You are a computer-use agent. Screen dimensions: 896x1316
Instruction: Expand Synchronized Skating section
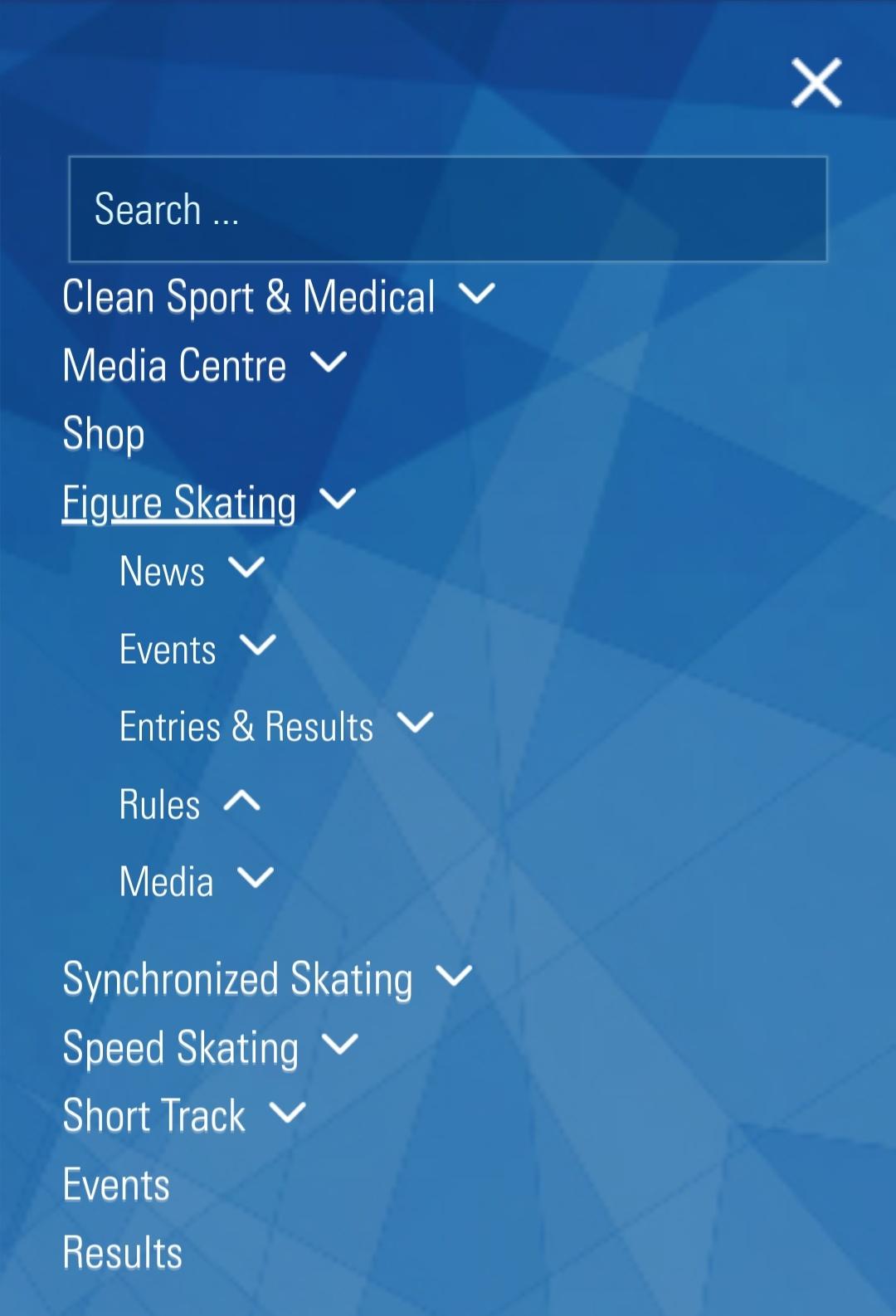[x=454, y=976]
